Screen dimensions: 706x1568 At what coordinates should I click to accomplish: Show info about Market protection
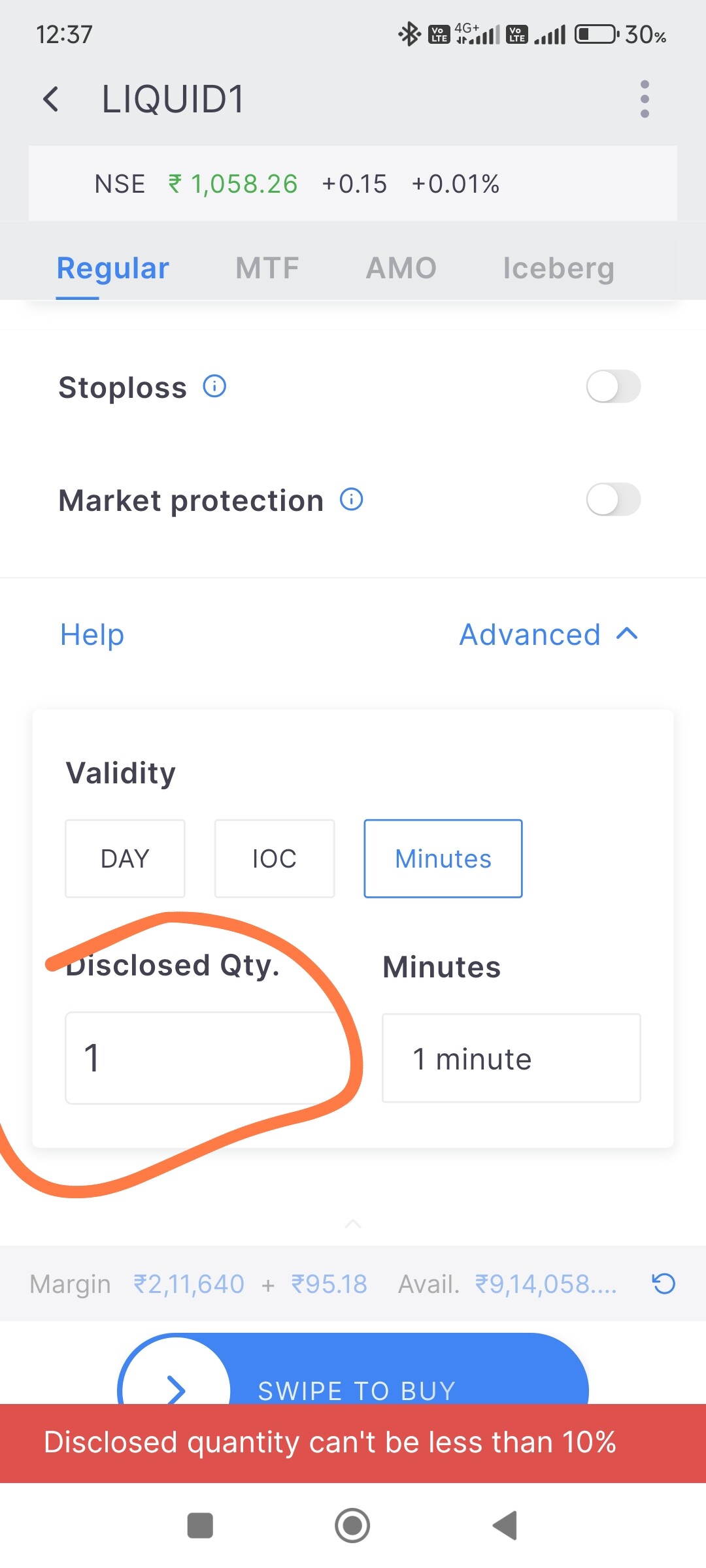click(x=352, y=500)
